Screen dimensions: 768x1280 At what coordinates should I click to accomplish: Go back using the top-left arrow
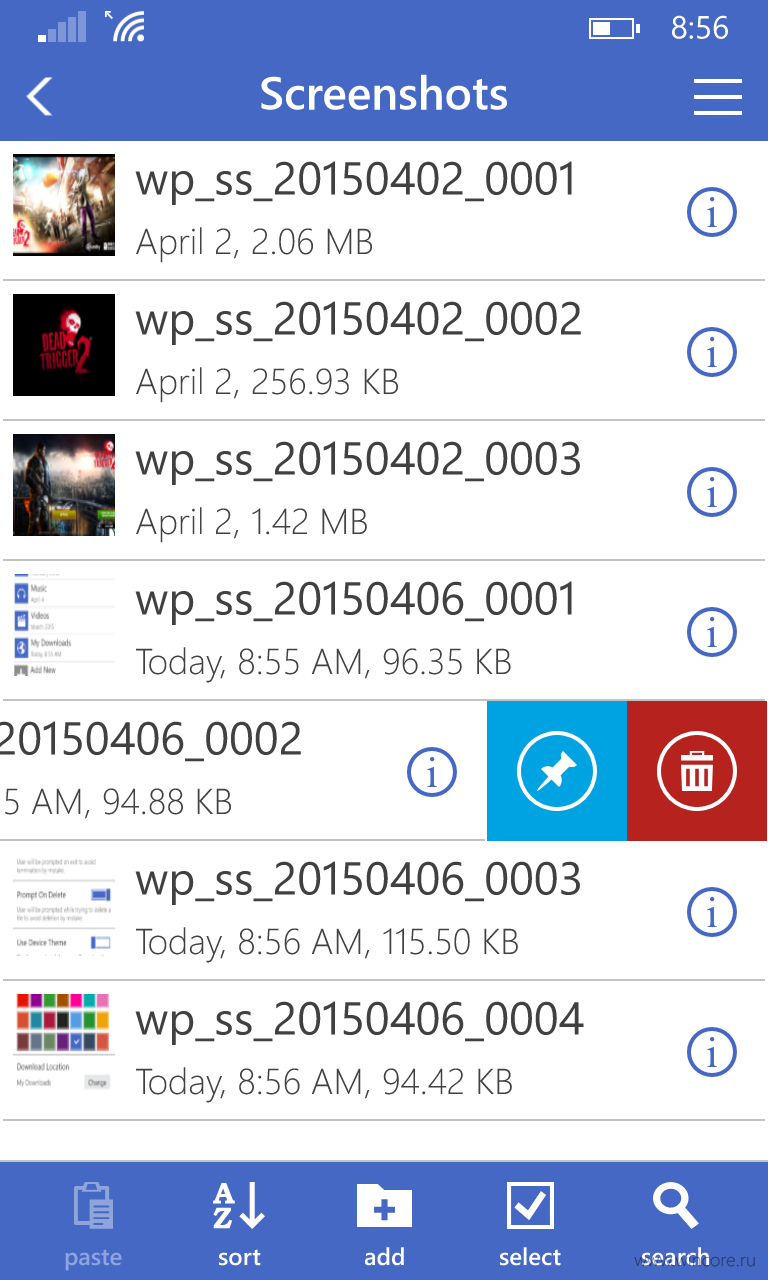pos(39,97)
